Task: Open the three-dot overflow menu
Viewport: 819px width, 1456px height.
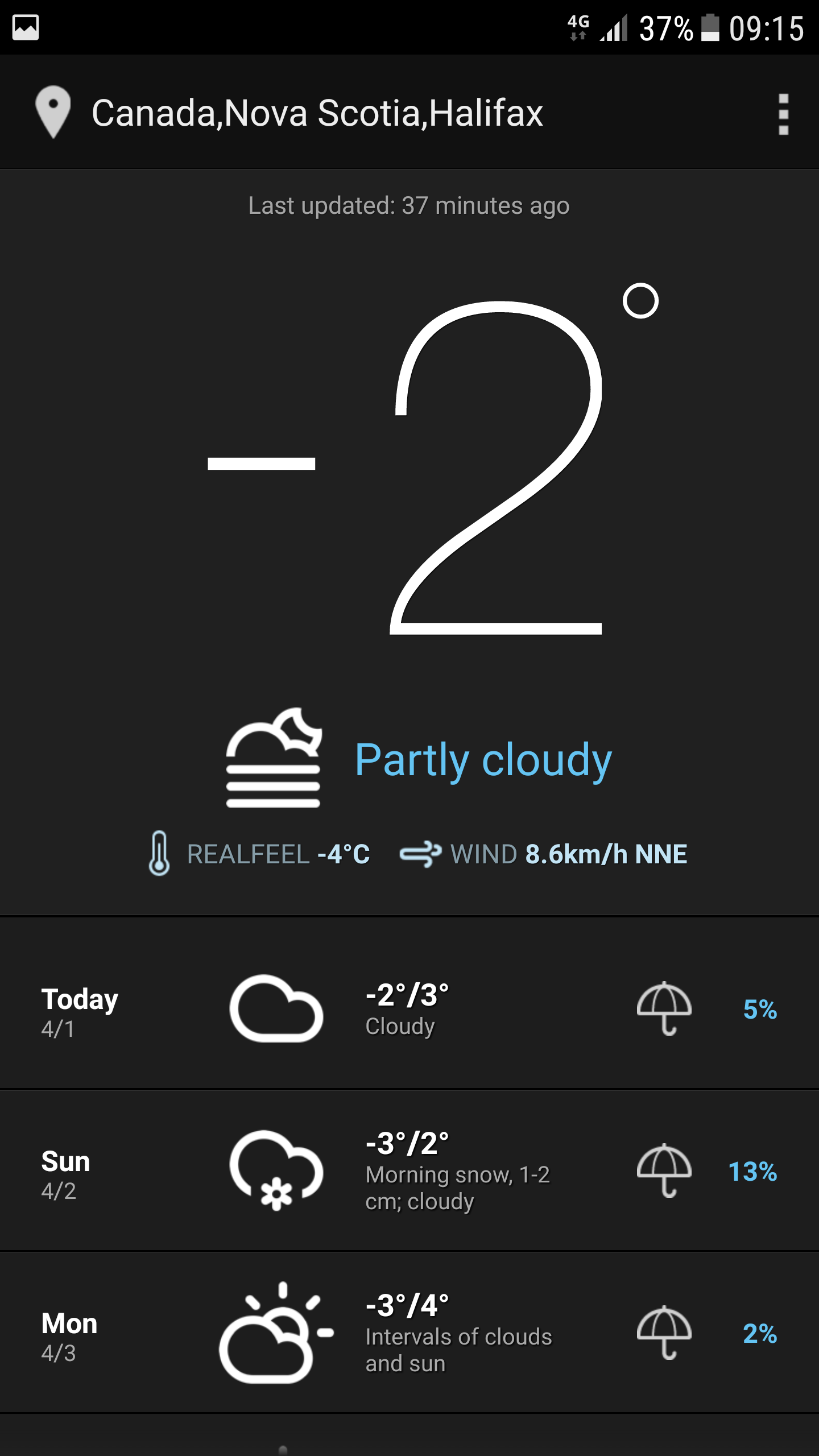Action: point(783,114)
